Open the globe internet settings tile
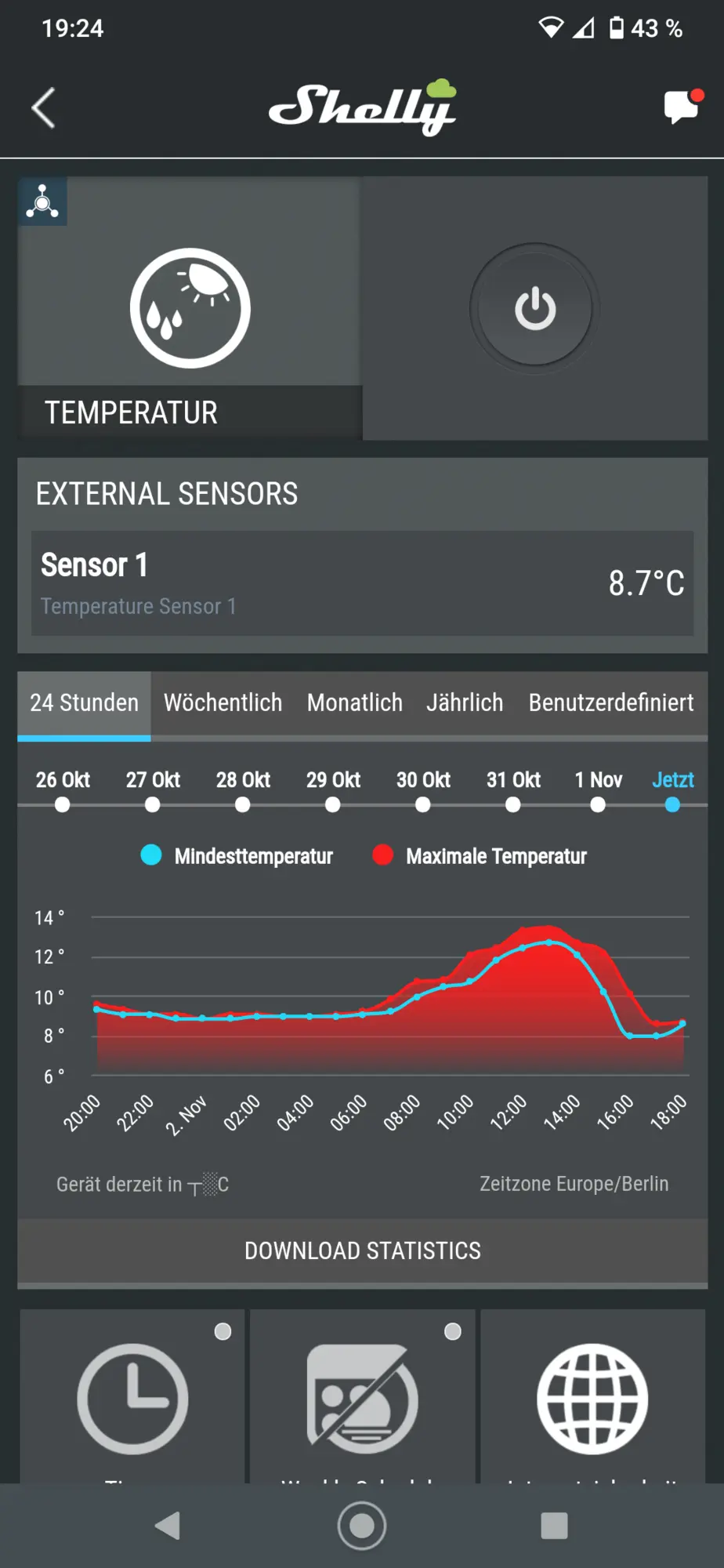Screen dimensions: 724x1568 (x=592, y=1399)
